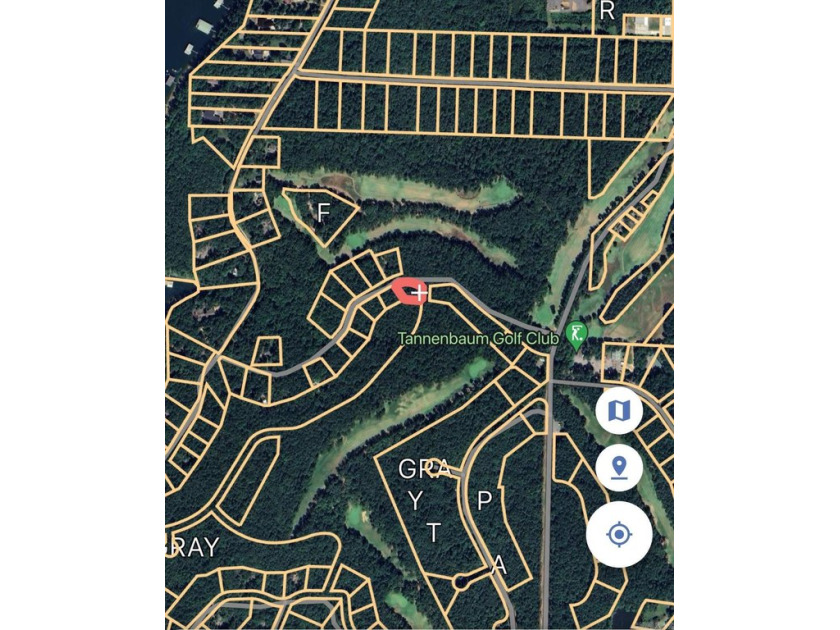The width and height of the screenshot is (840, 630).
Task: Tap the location pin button
Action: 619,467
